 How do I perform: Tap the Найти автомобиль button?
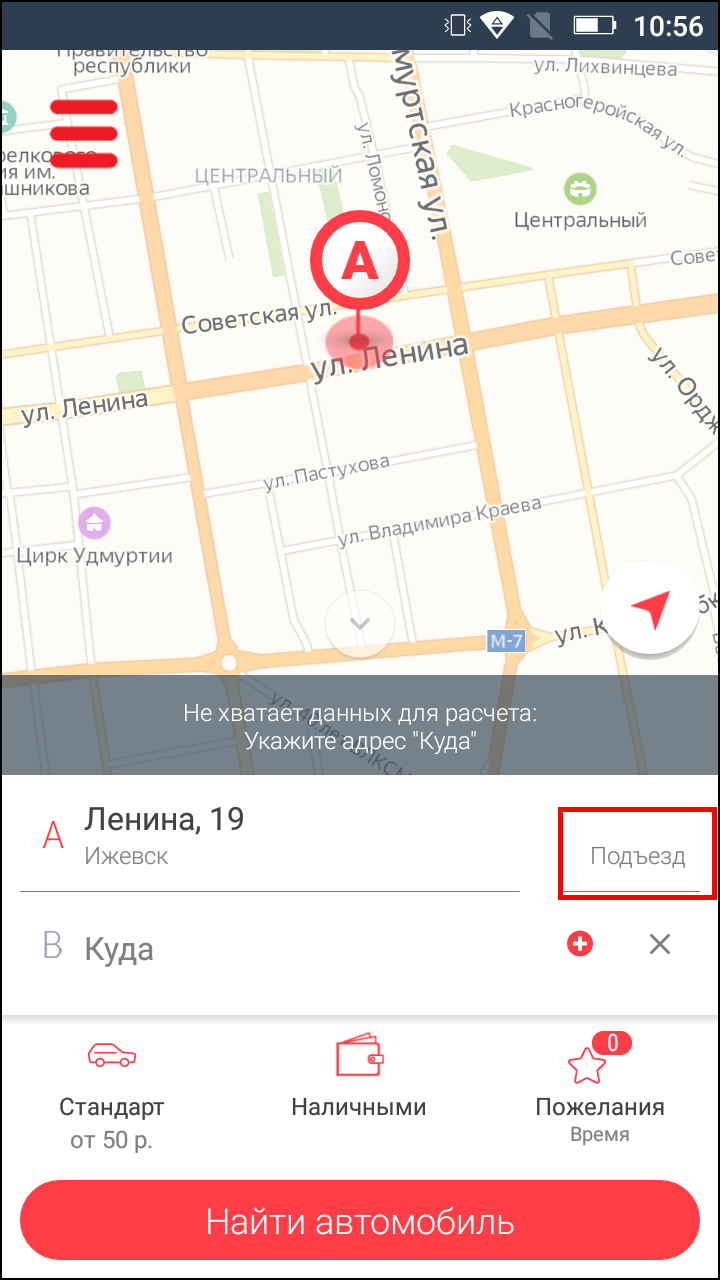[360, 1221]
